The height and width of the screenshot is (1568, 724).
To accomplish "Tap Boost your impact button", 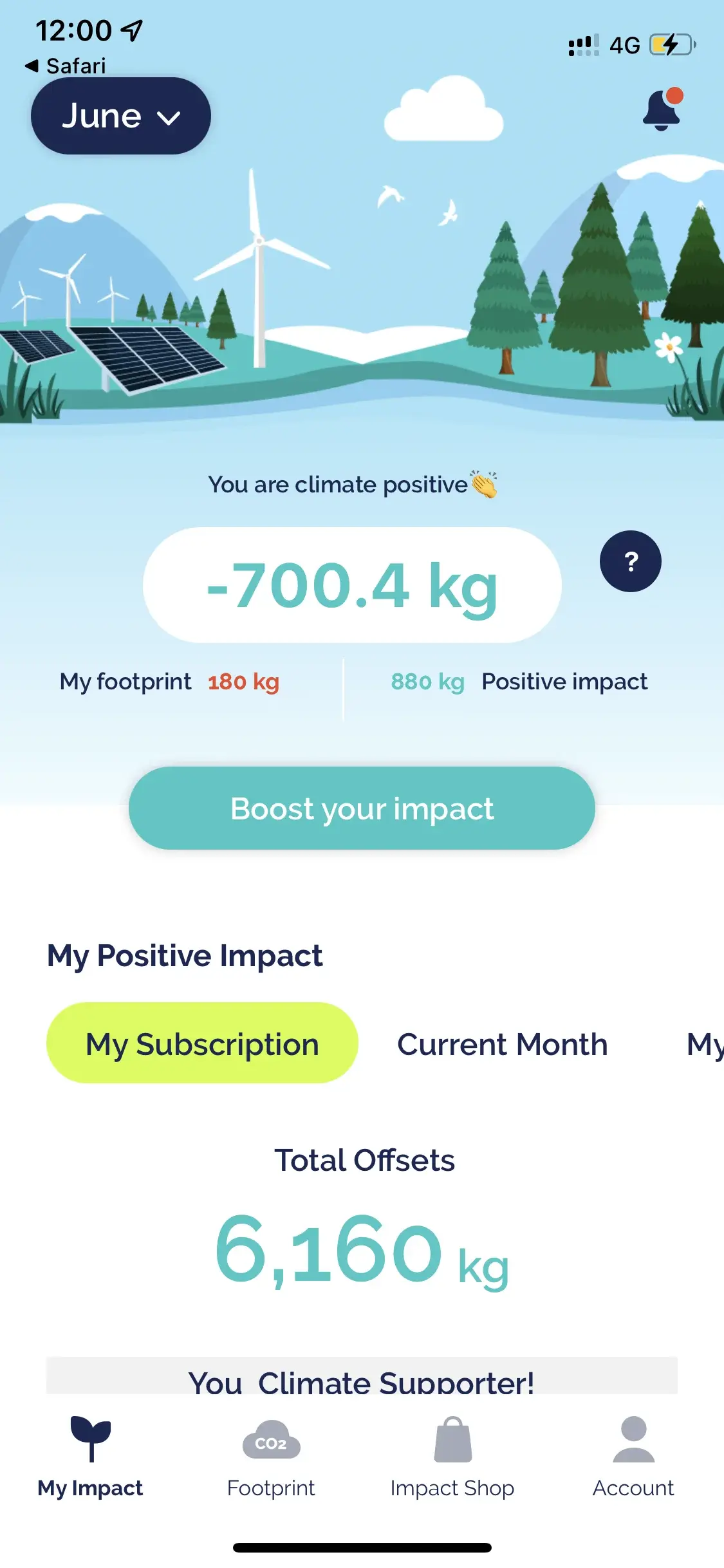I will (x=362, y=808).
